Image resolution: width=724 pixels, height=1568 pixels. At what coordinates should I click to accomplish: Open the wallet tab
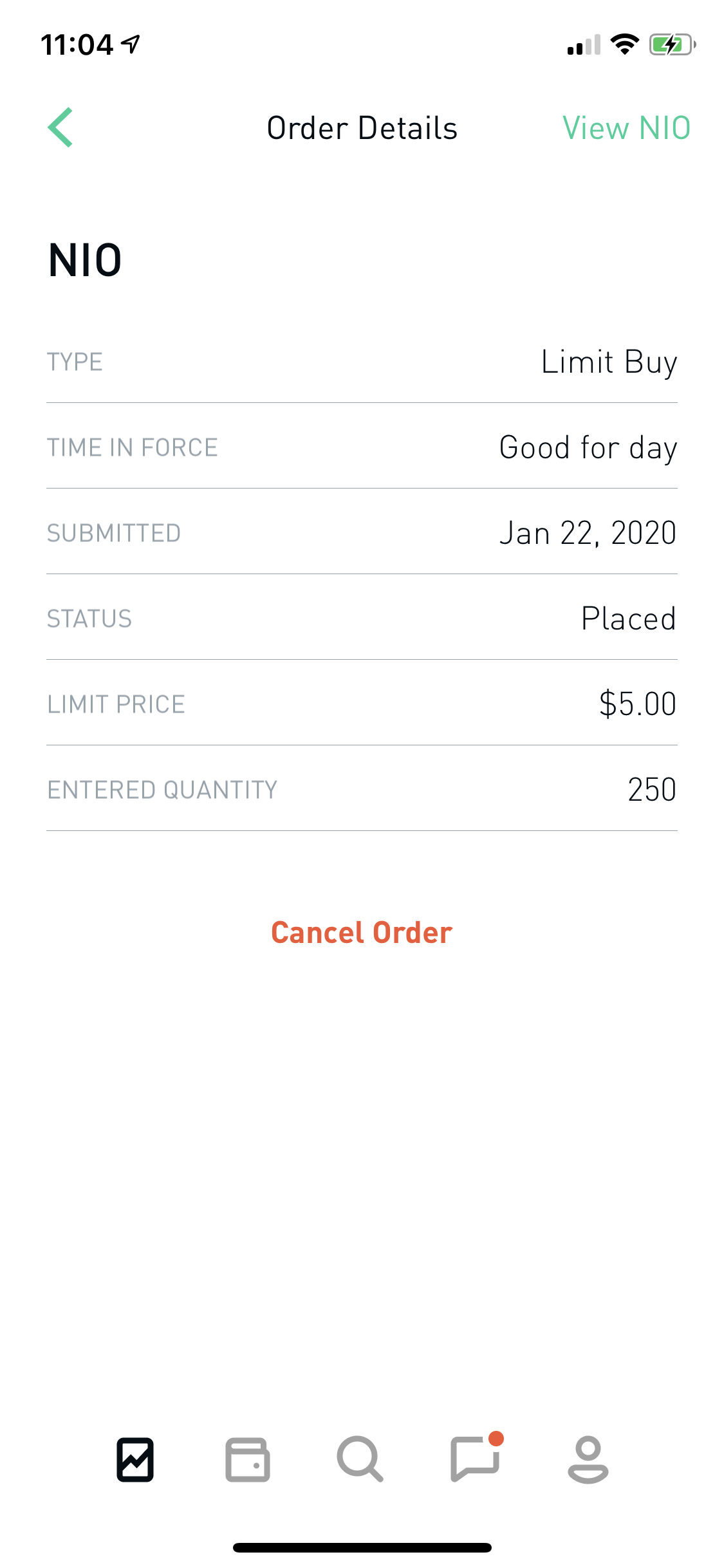pos(248,1459)
